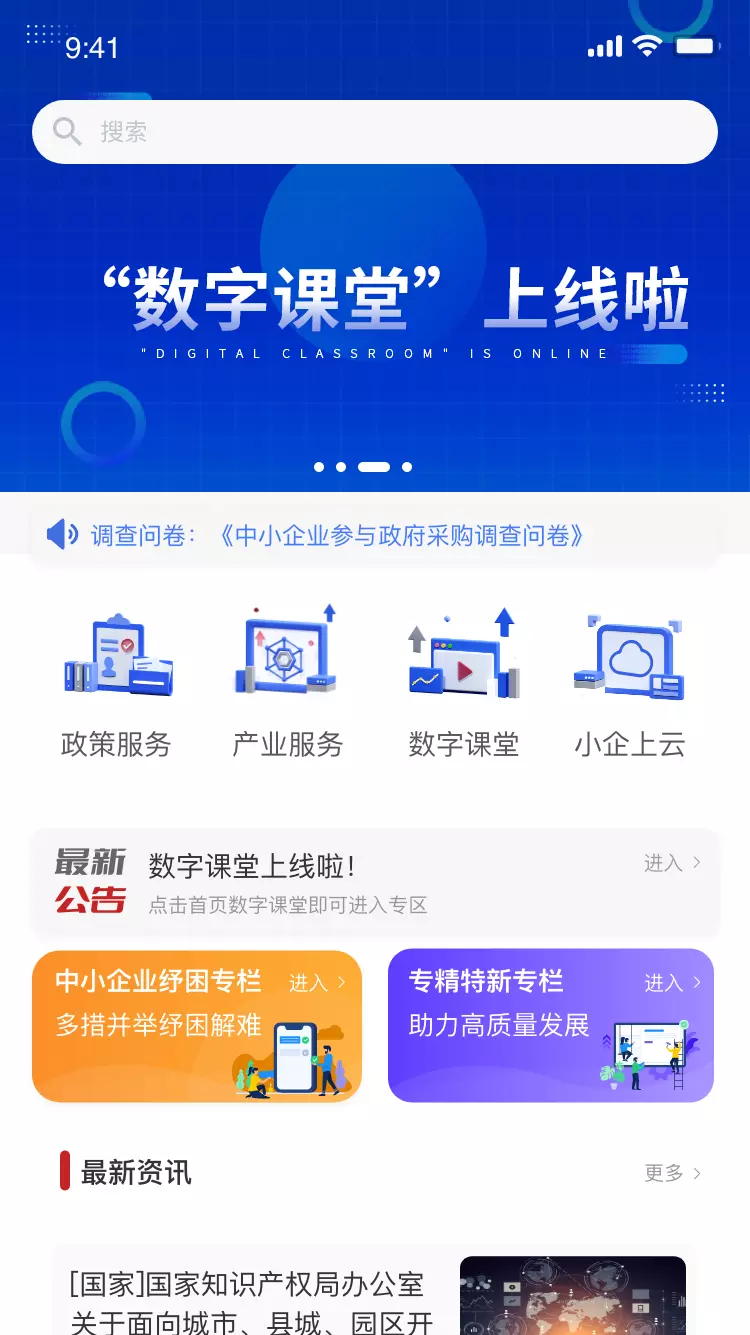
Task: Enter the 中小企业纾困专栏 card
Action: (x=197, y=1026)
